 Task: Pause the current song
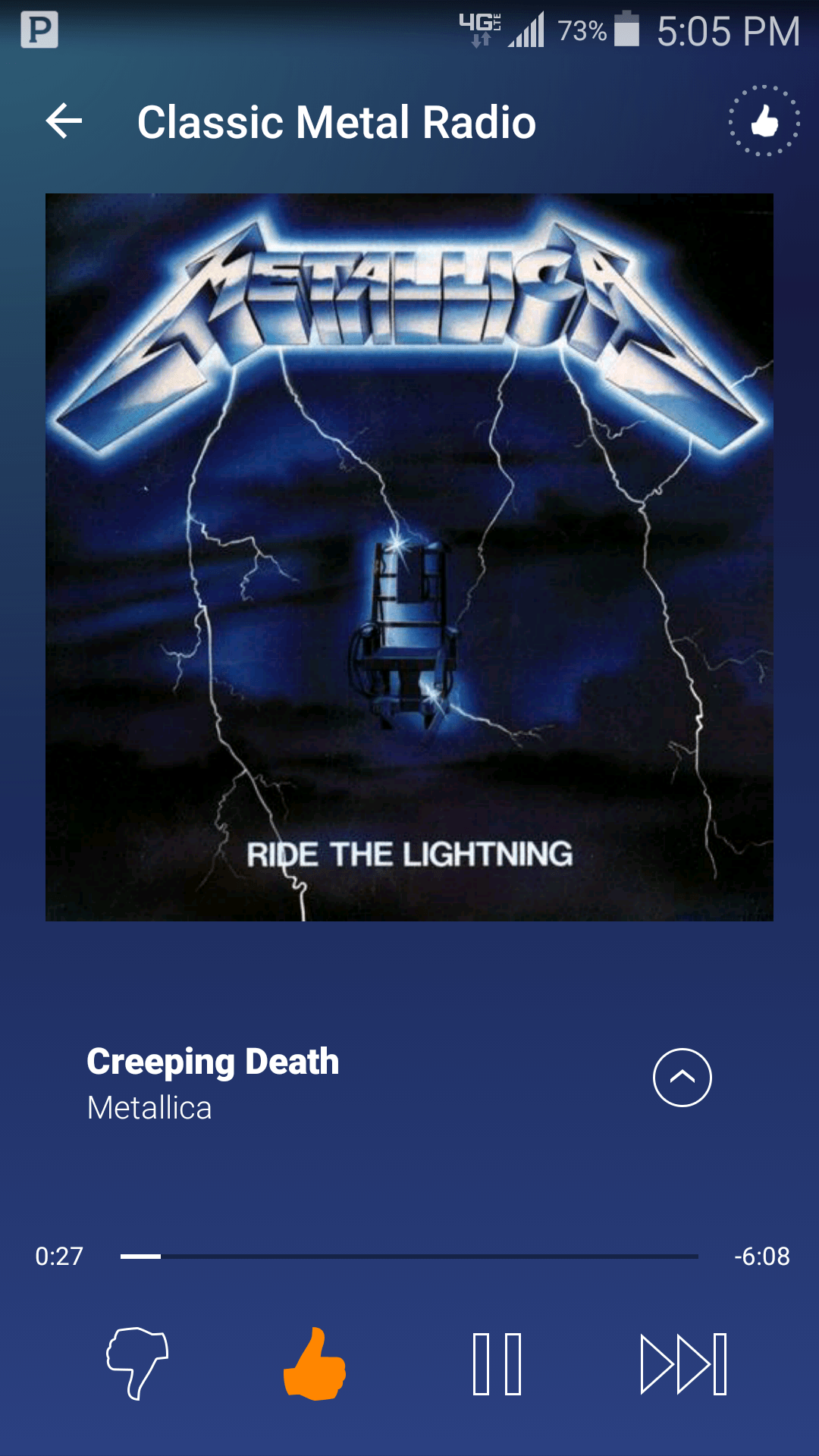497,1364
